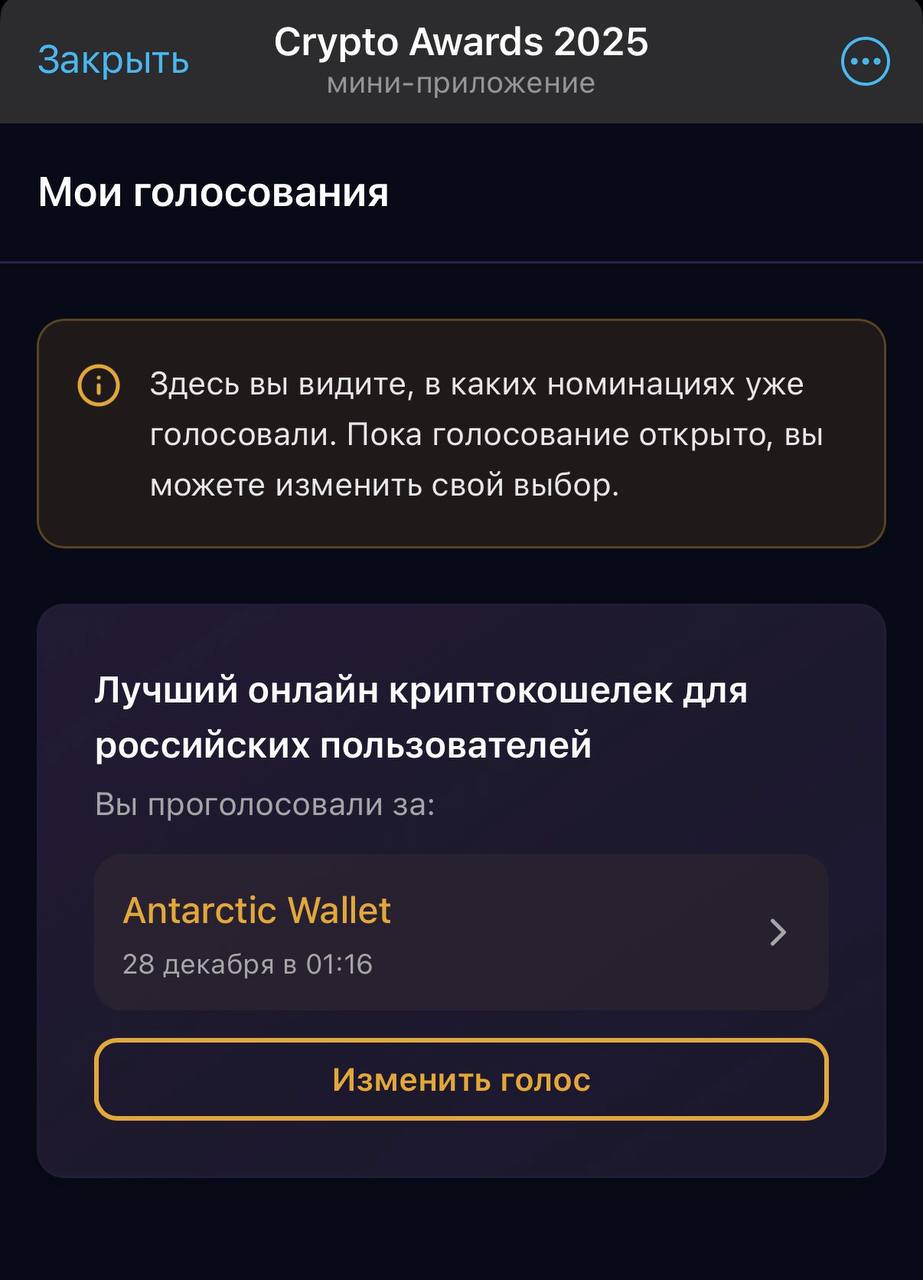This screenshot has width=923, height=1280.
Task: Open the Antarctic Wallet vote row
Action: [x=461, y=932]
